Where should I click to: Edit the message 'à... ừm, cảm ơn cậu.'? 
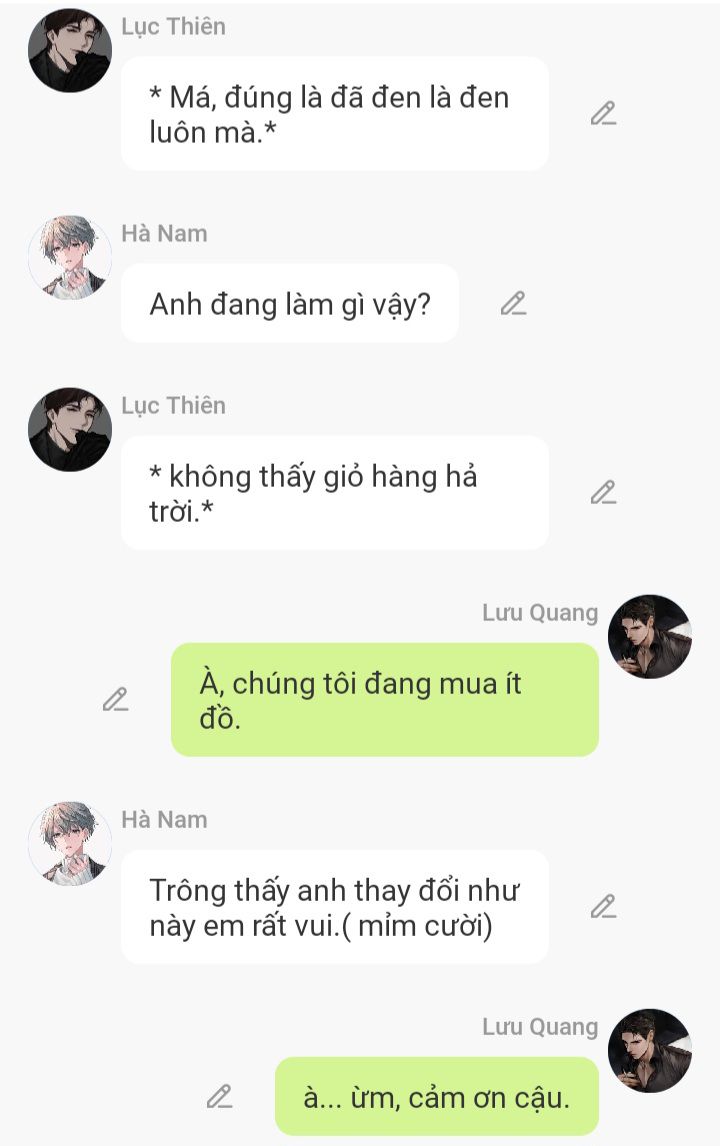[219, 1097]
